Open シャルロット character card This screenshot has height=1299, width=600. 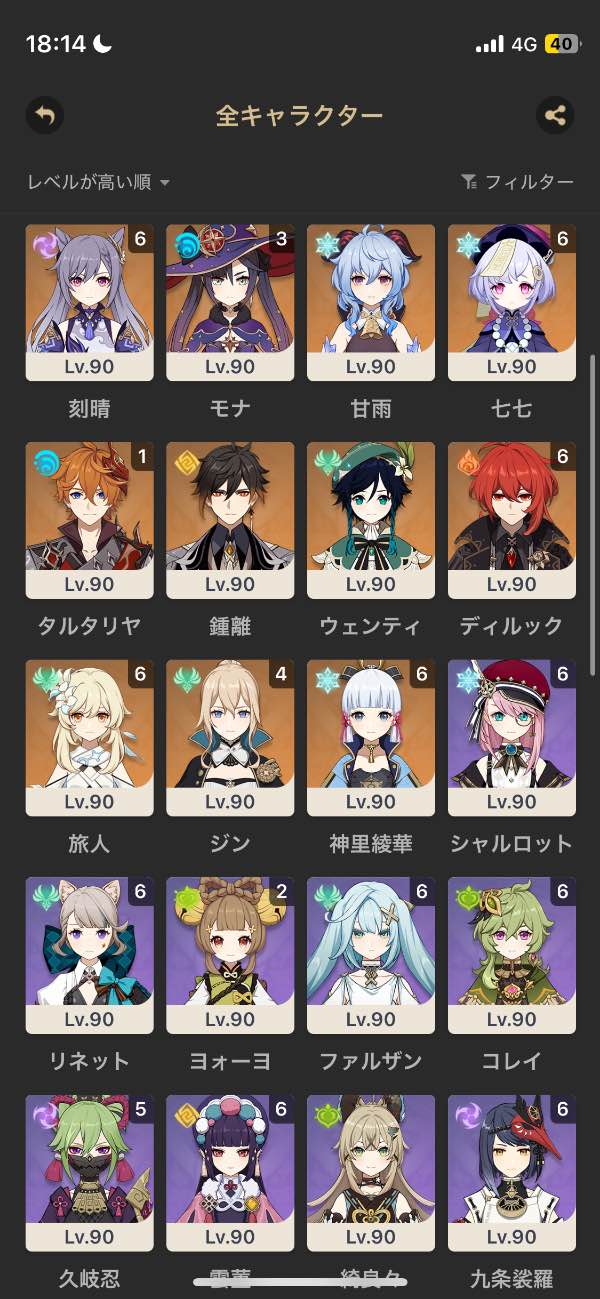click(512, 738)
